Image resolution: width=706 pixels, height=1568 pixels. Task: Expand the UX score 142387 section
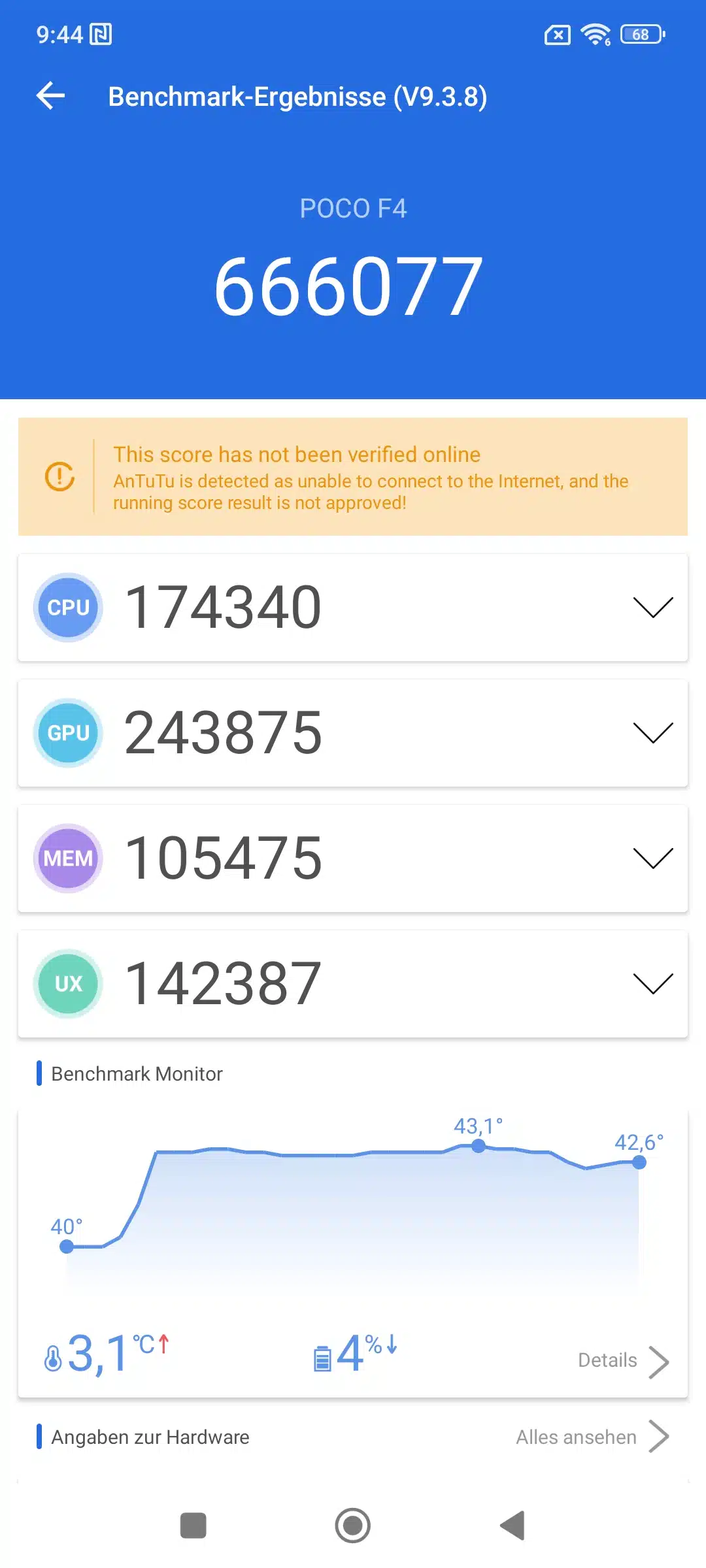(x=652, y=984)
